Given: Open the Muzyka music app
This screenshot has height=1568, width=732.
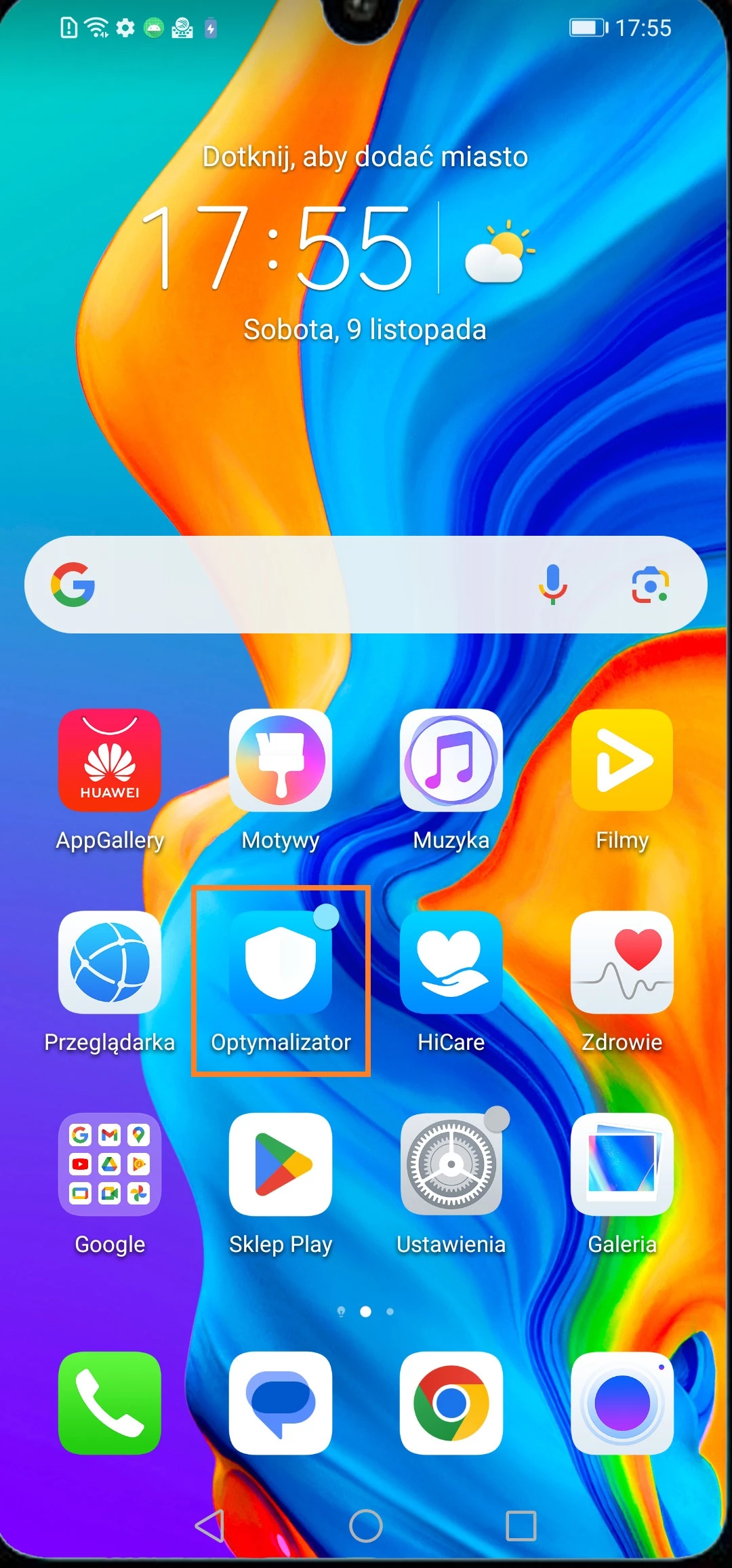Looking at the screenshot, I should click(451, 761).
